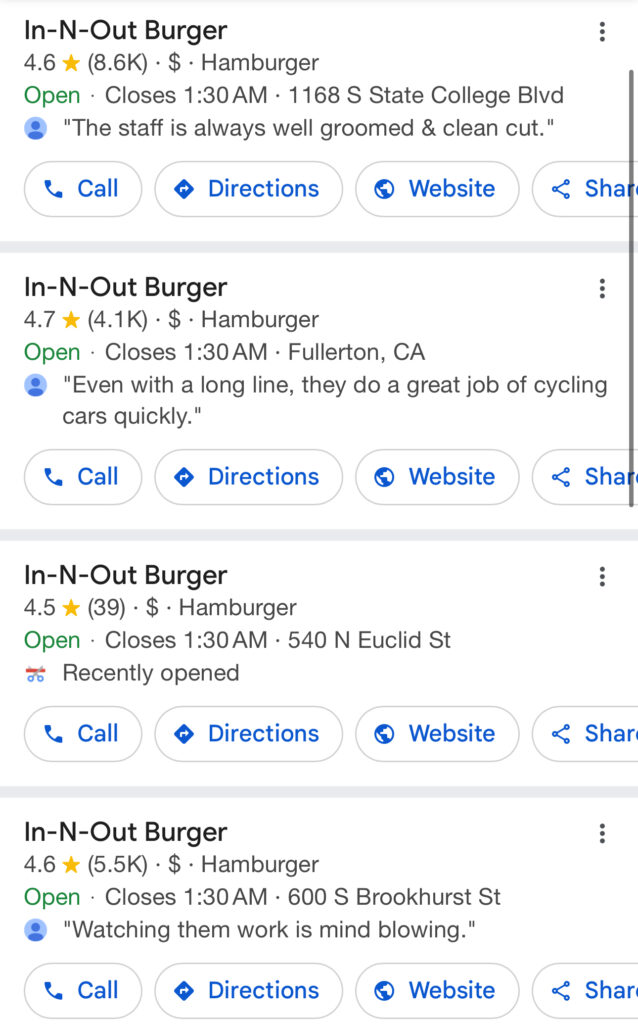This screenshot has width=638, height=1024.
Task: Open website for the Brookhurst St location
Action: click(x=437, y=990)
